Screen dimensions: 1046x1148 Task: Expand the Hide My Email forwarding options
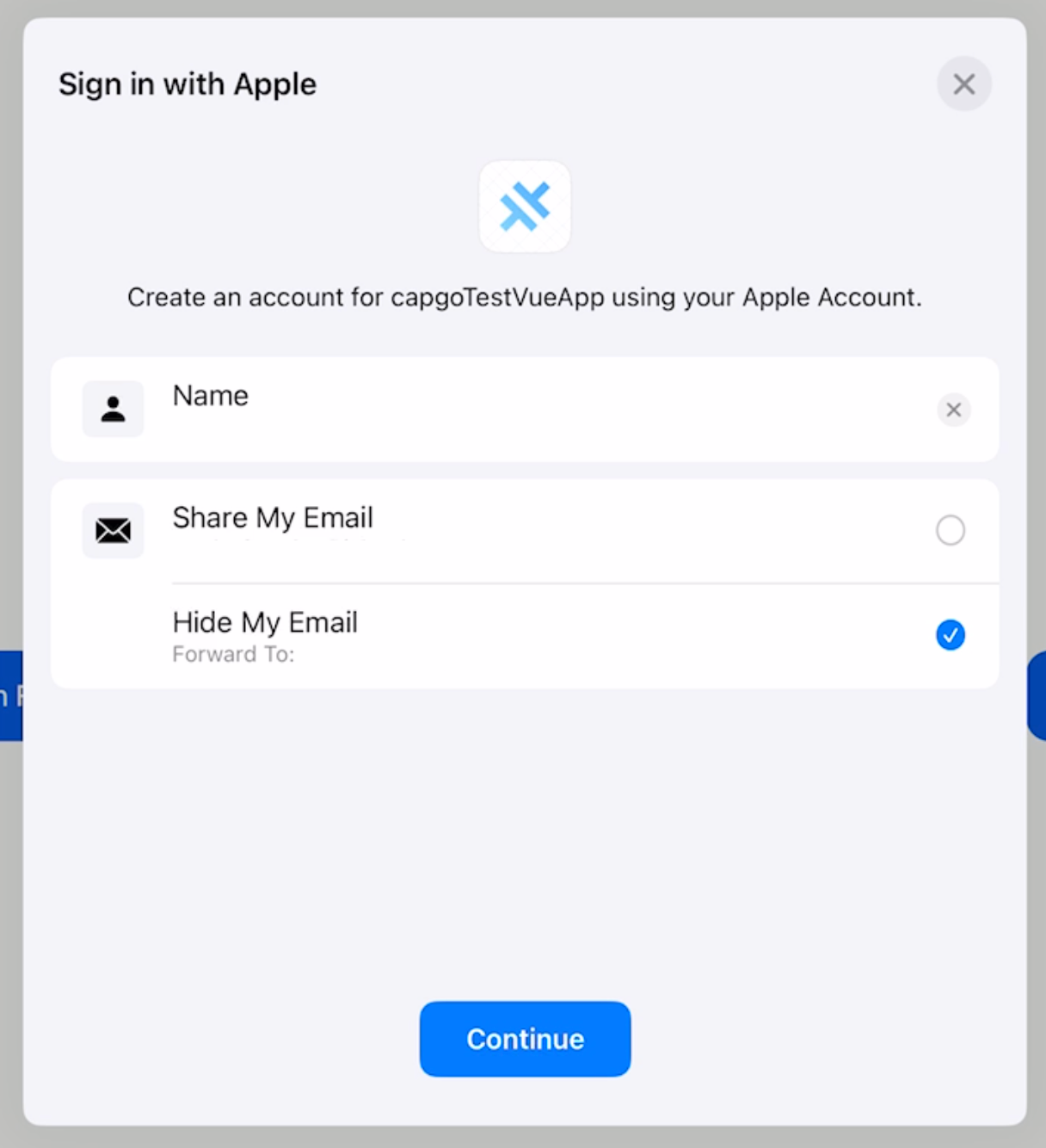coord(234,654)
